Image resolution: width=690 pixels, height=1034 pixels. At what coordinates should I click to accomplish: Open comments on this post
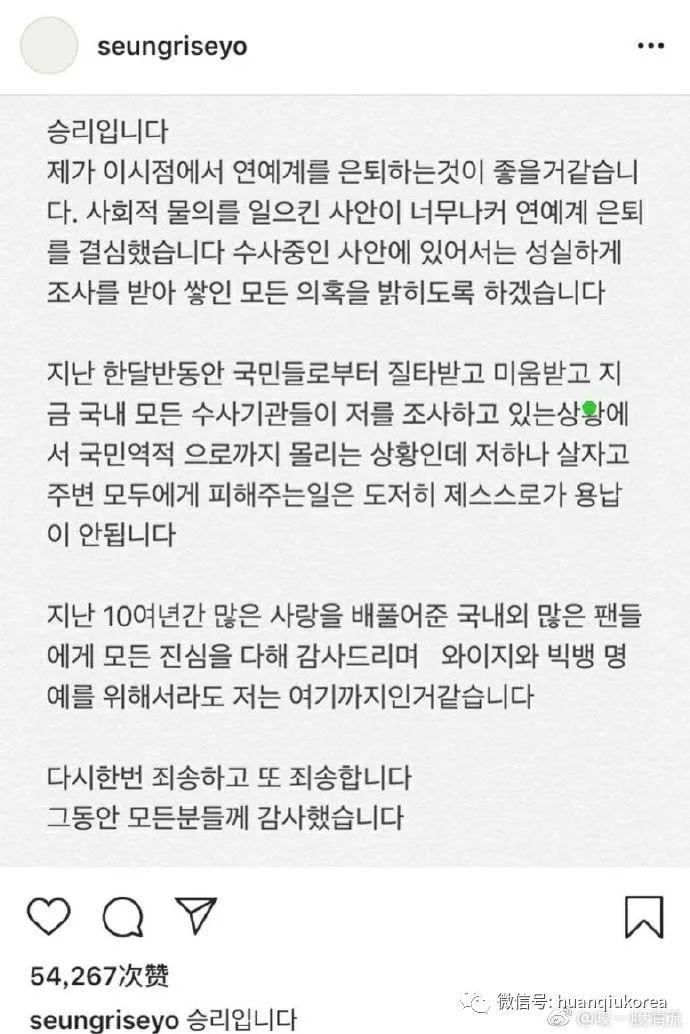pyautogui.click(x=122, y=915)
